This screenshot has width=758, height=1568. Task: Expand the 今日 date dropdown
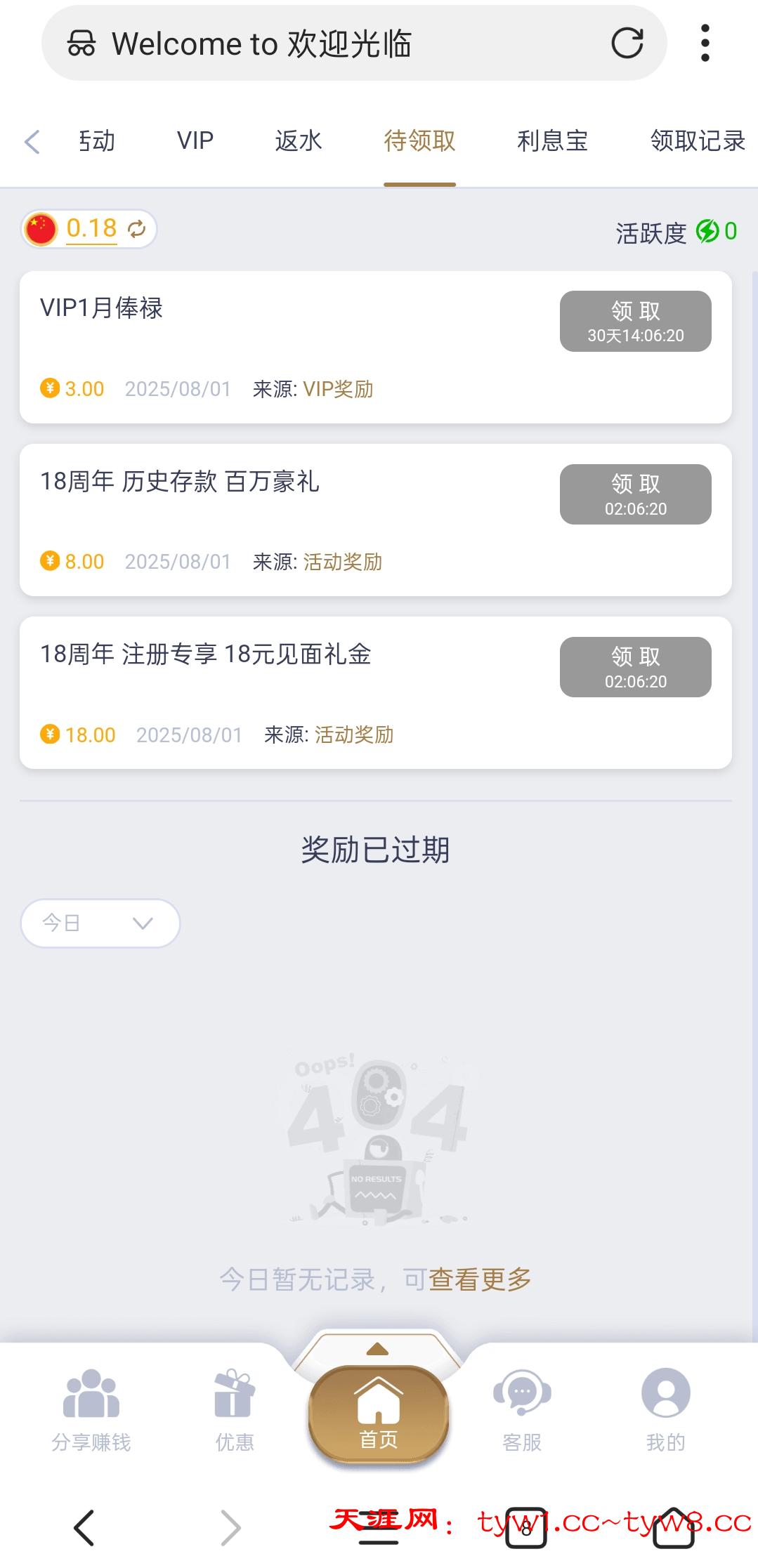point(100,923)
